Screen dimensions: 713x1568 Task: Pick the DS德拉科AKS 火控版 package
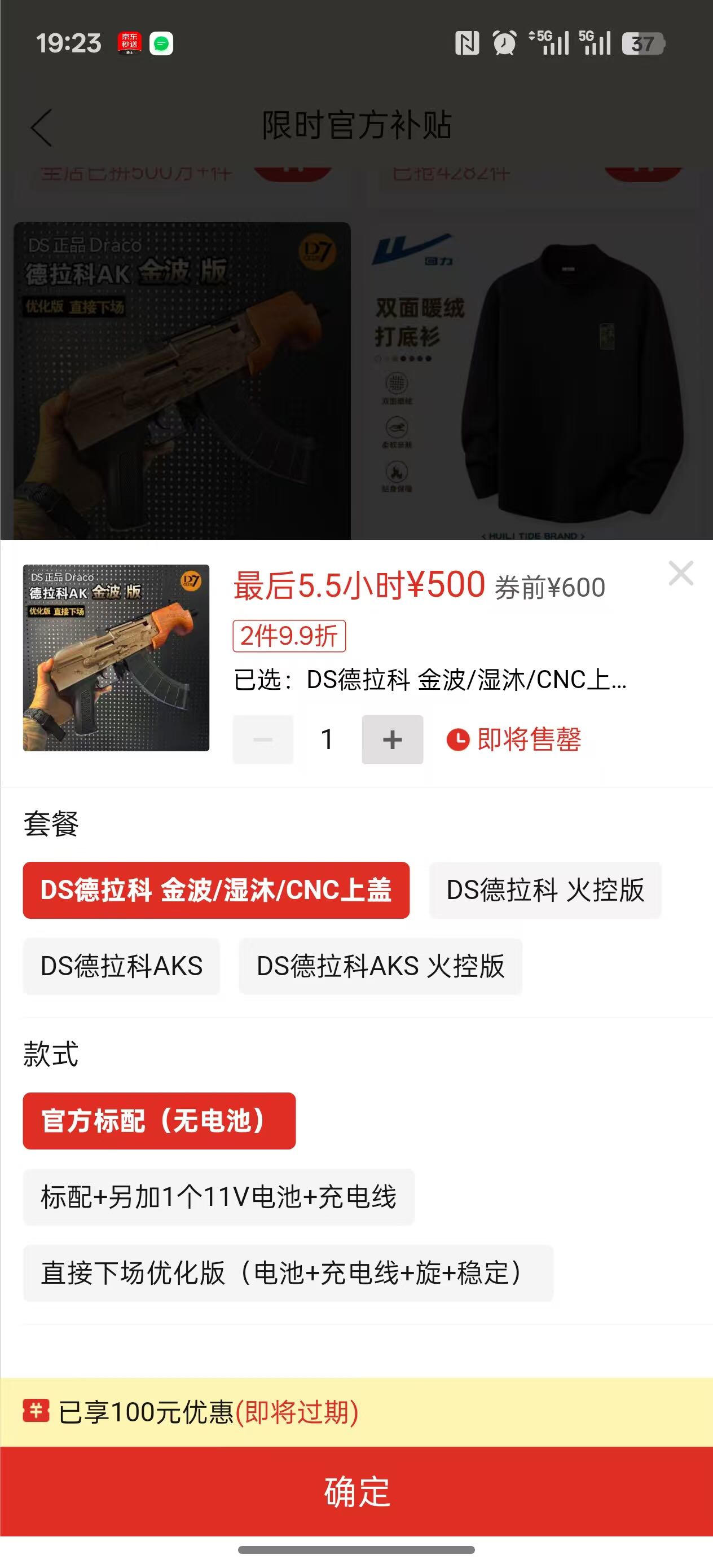point(381,966)
